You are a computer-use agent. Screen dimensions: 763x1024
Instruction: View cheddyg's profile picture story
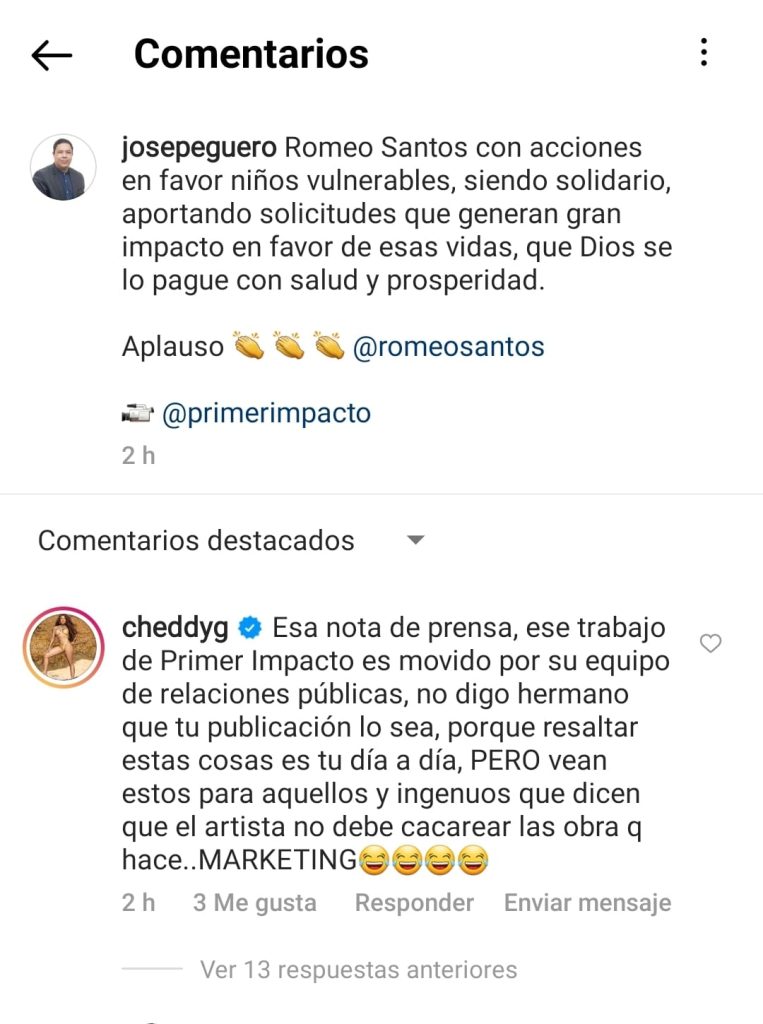[x=63, y=647]
